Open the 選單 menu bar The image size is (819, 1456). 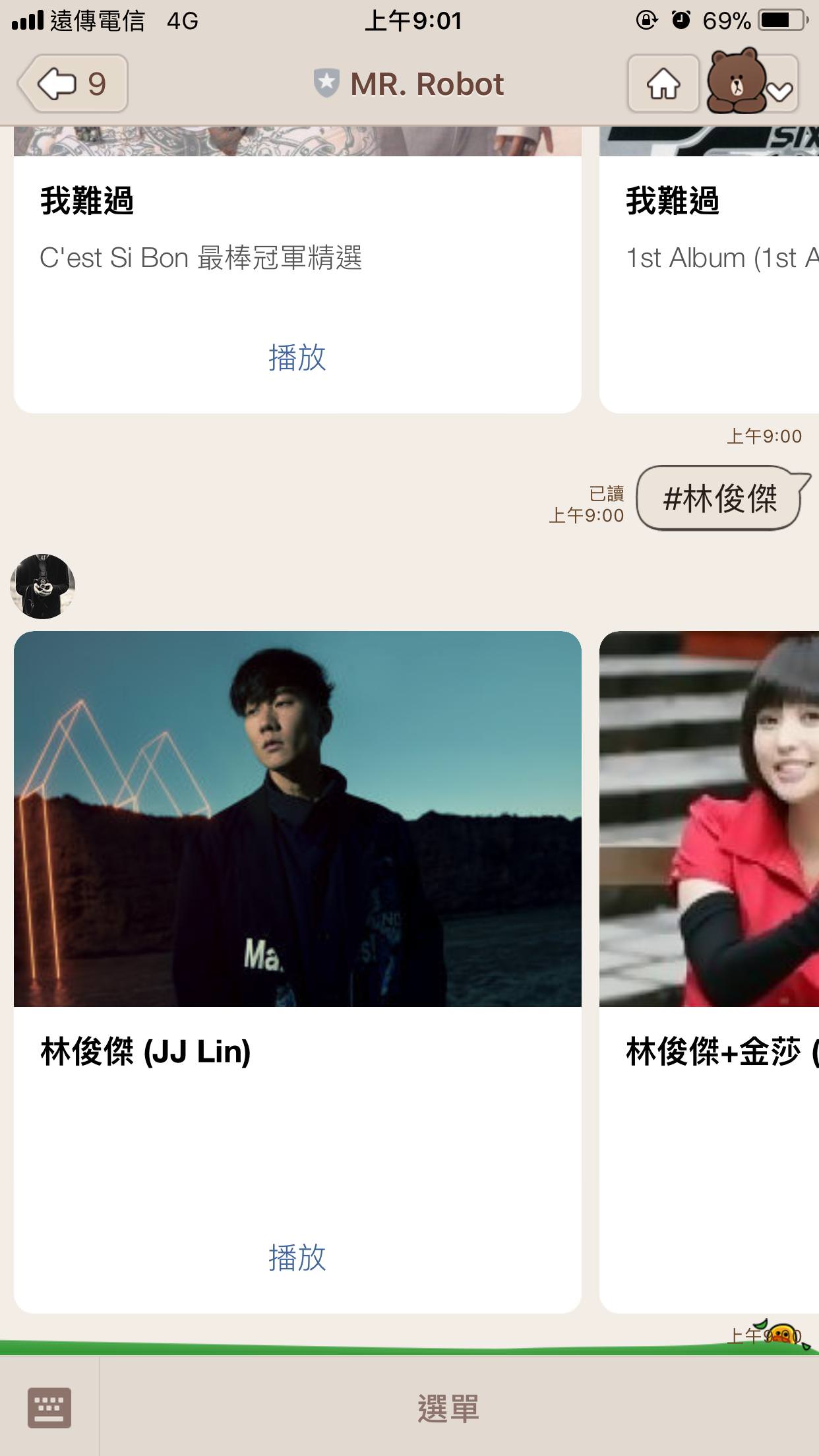coord(448,1409)
